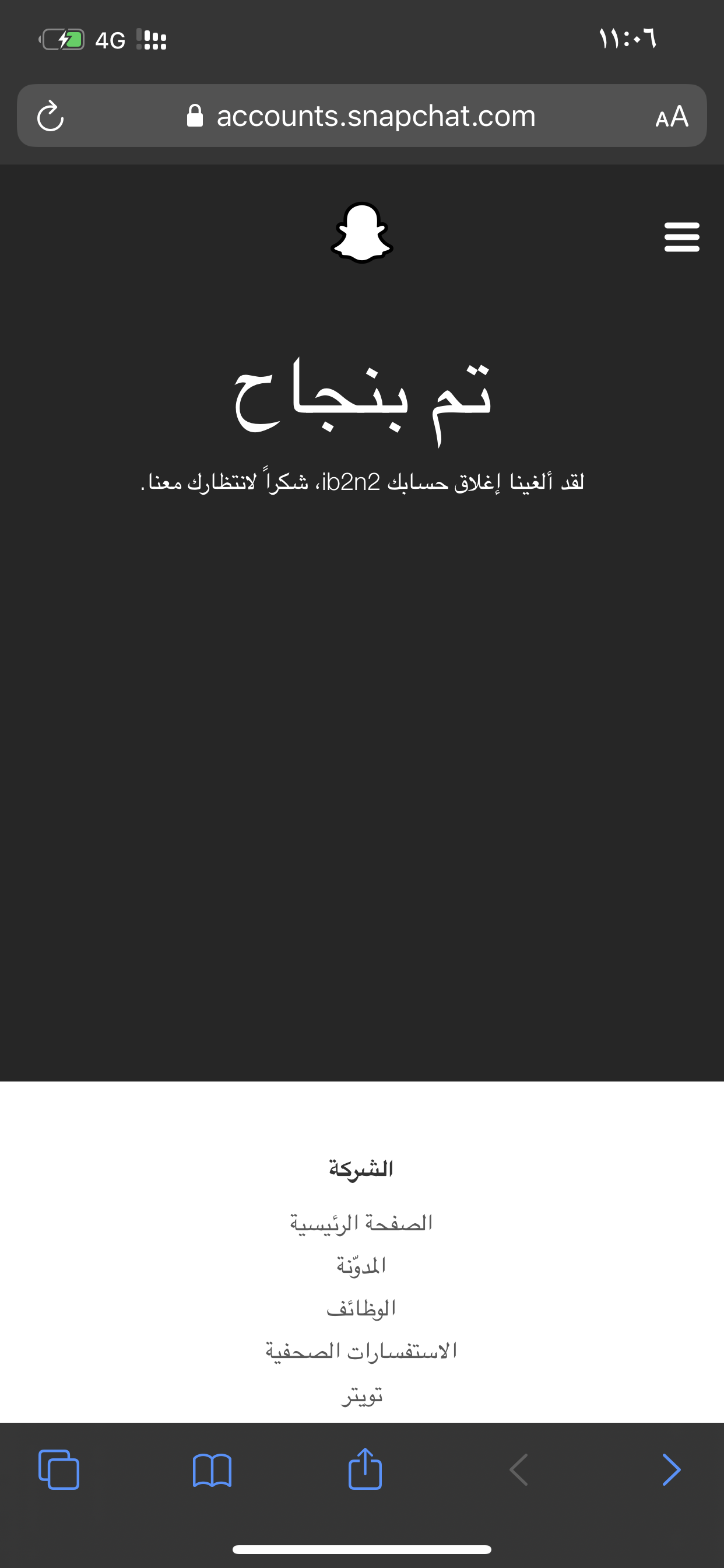724x1568 pixels.
Task: Open the الوظائف link
Action: tap(361, 1308)
